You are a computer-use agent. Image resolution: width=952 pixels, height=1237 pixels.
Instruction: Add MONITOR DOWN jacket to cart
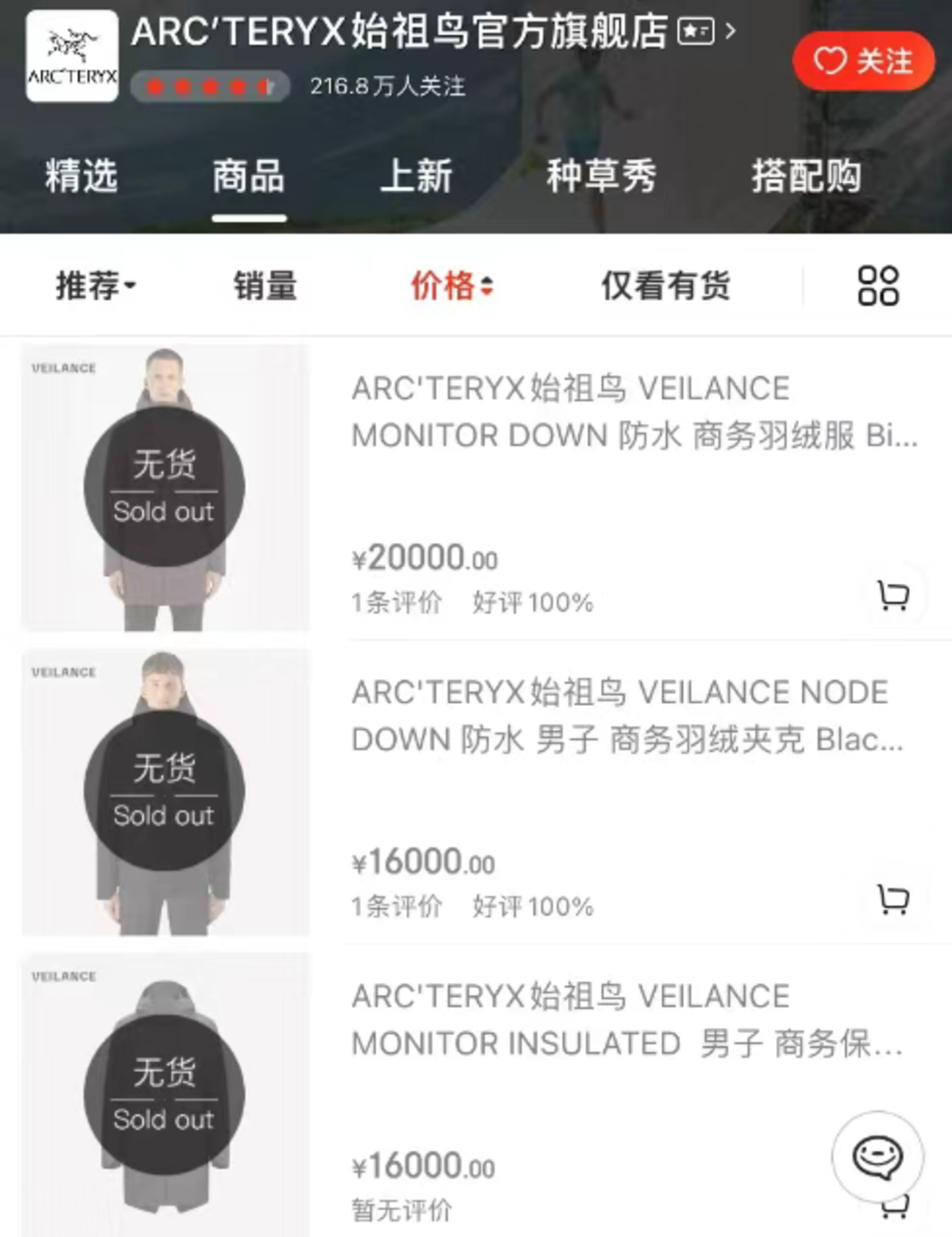click(893, 595)
